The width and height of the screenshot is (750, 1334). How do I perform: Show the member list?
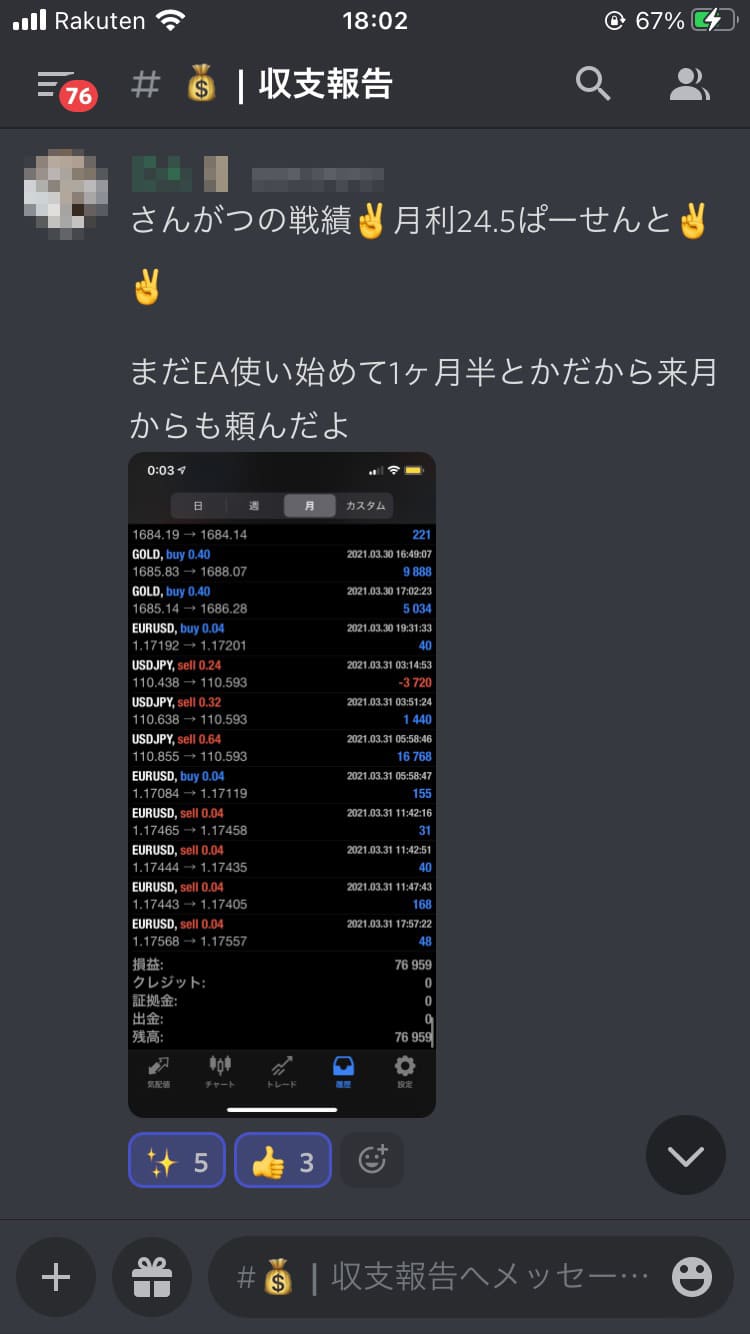[x=689, y=85]
